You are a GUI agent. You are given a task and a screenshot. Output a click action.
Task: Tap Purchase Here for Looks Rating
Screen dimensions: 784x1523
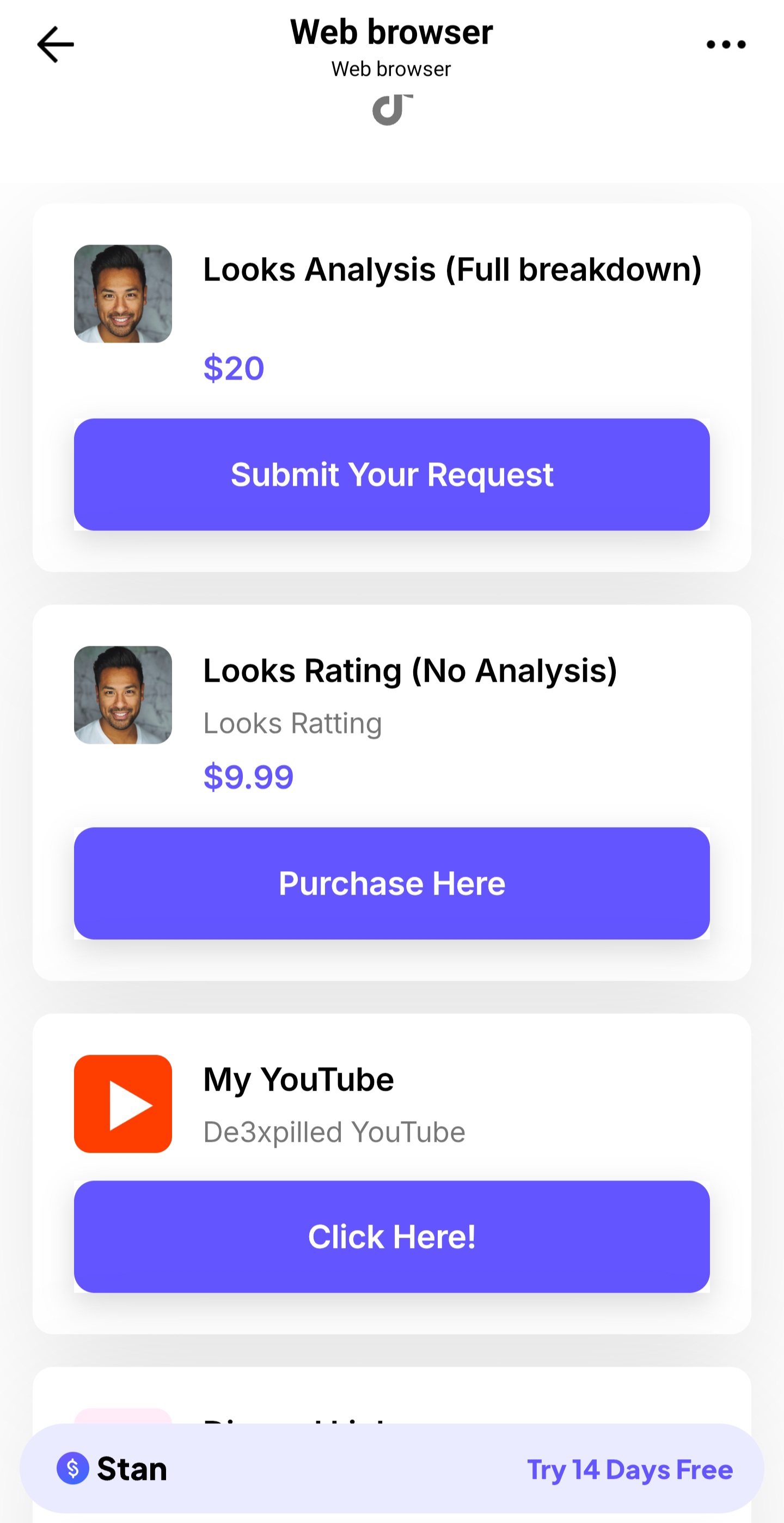click(391, 883)
